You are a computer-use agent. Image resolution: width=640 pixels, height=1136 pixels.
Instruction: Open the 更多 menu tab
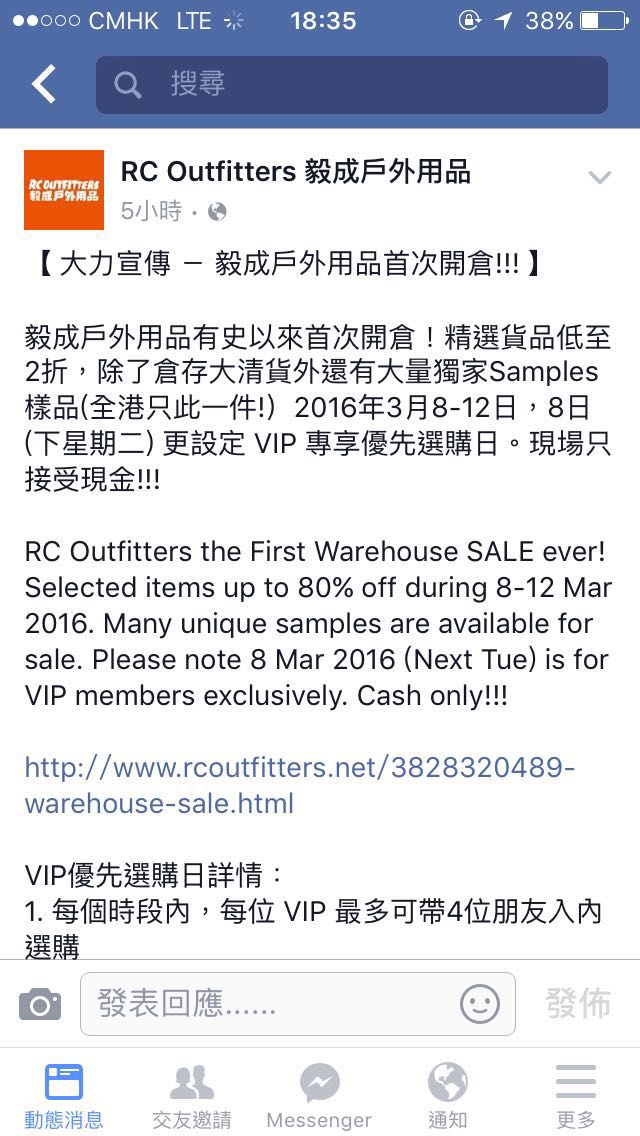[576, 1096]
